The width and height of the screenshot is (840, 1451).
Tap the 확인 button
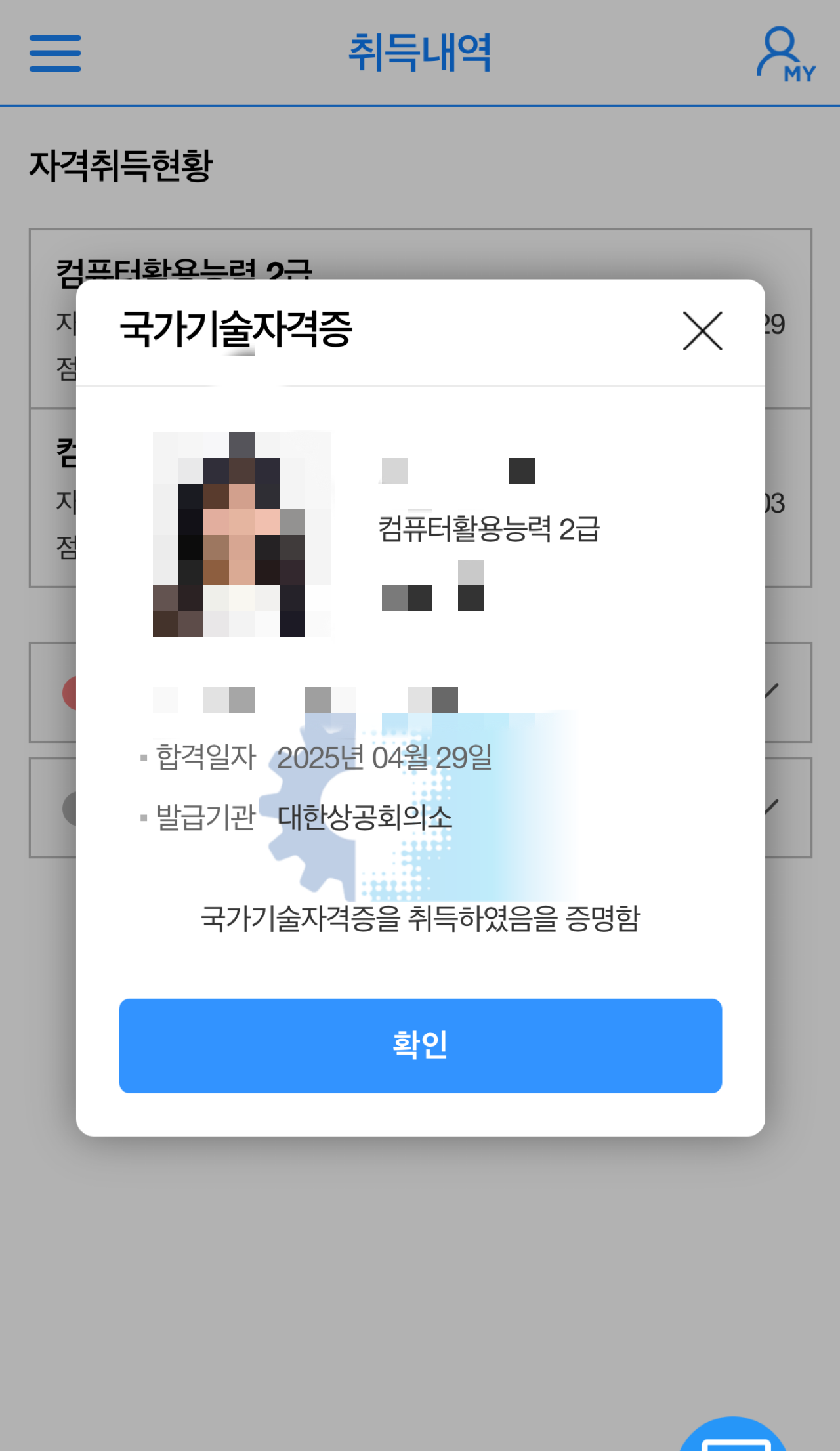pos(420,1045)
